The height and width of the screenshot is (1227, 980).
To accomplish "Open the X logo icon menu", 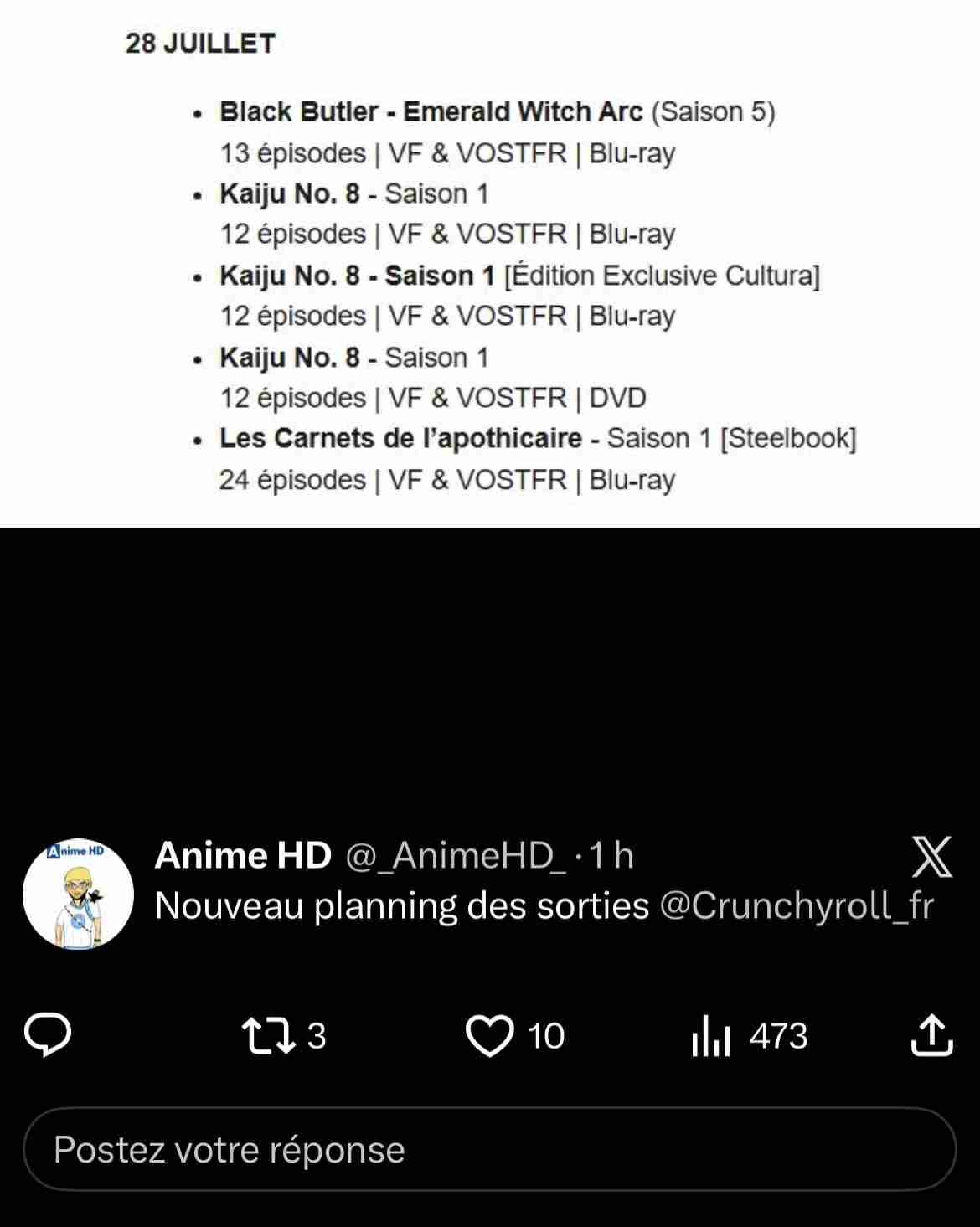I will (931, 857).
